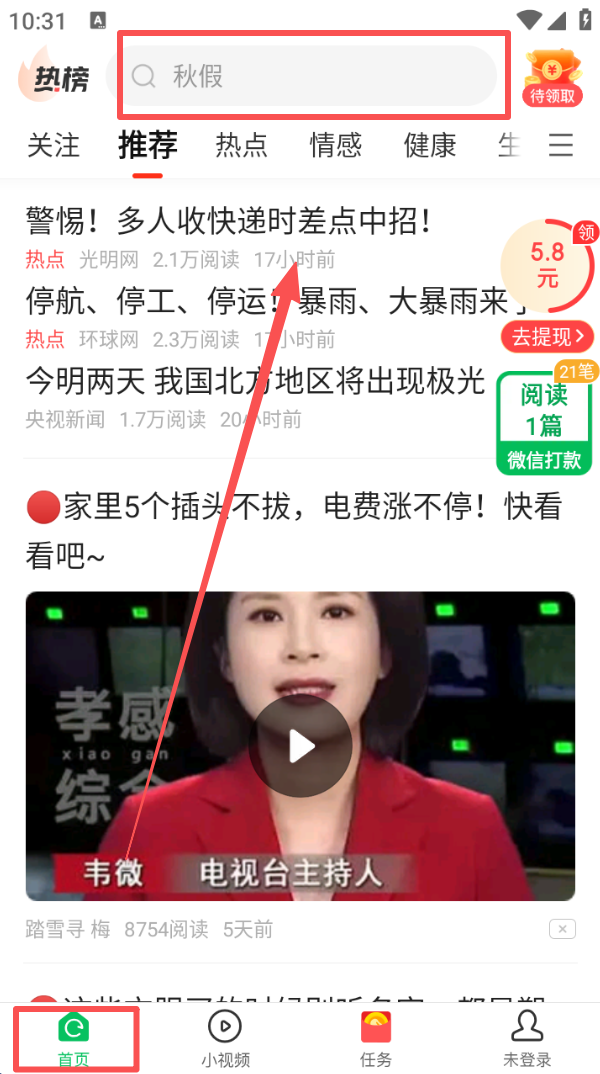
Task: Tap 去提现 to withdraw cash
Action: point(547,337)
